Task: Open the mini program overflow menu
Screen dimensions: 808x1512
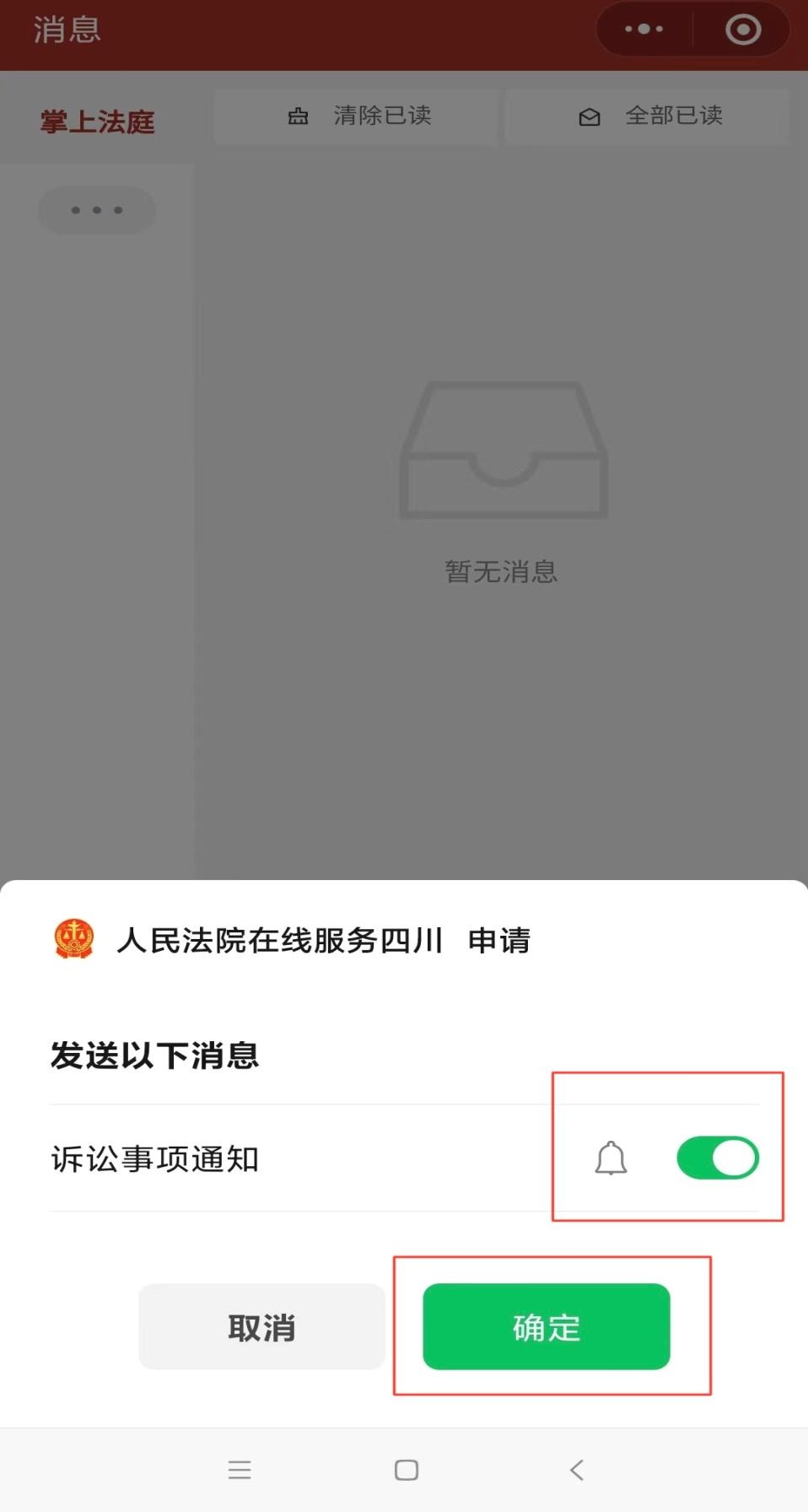Action: [644, 30]
